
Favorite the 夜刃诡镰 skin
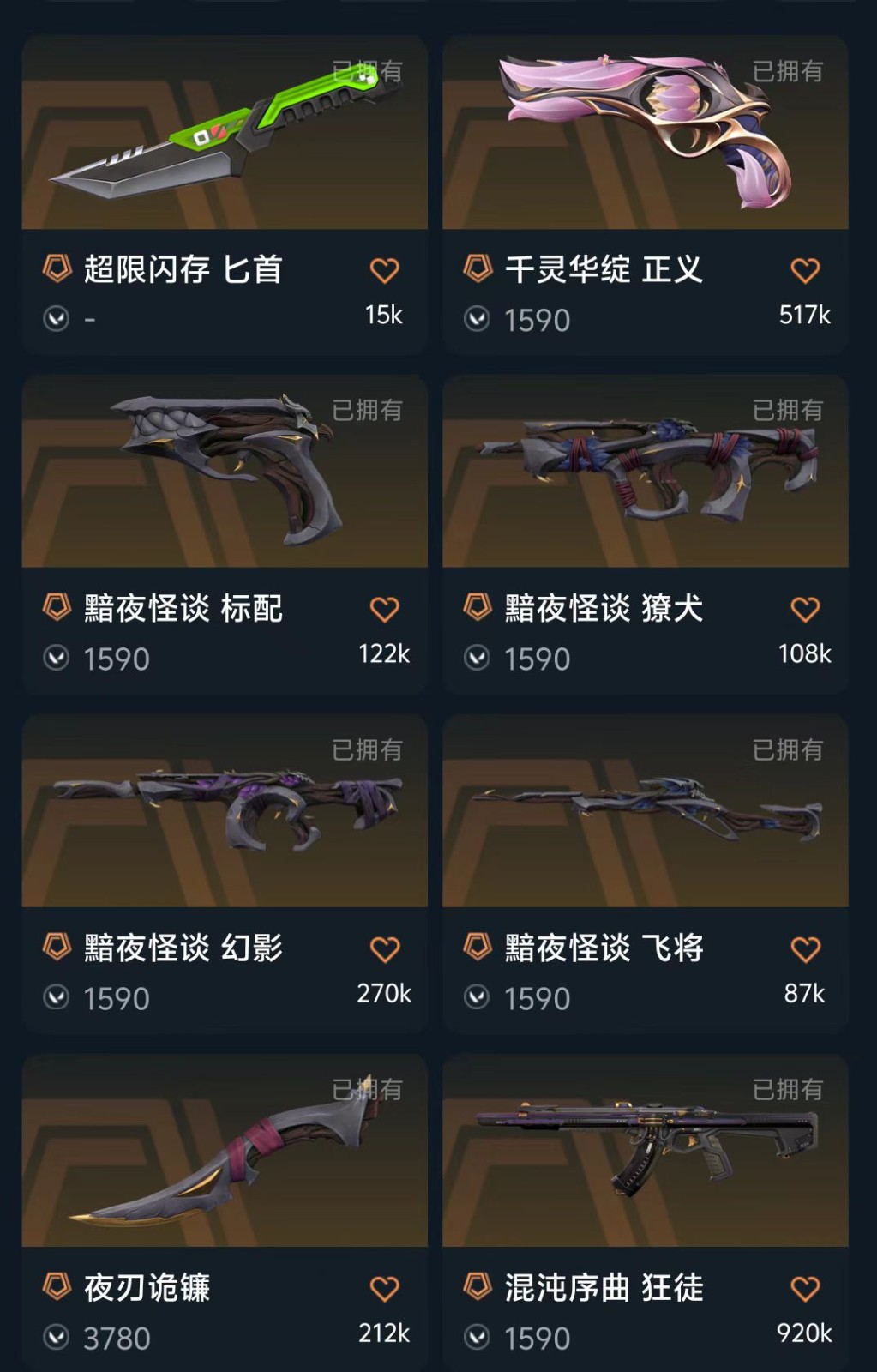click(x=384, y=1289)
